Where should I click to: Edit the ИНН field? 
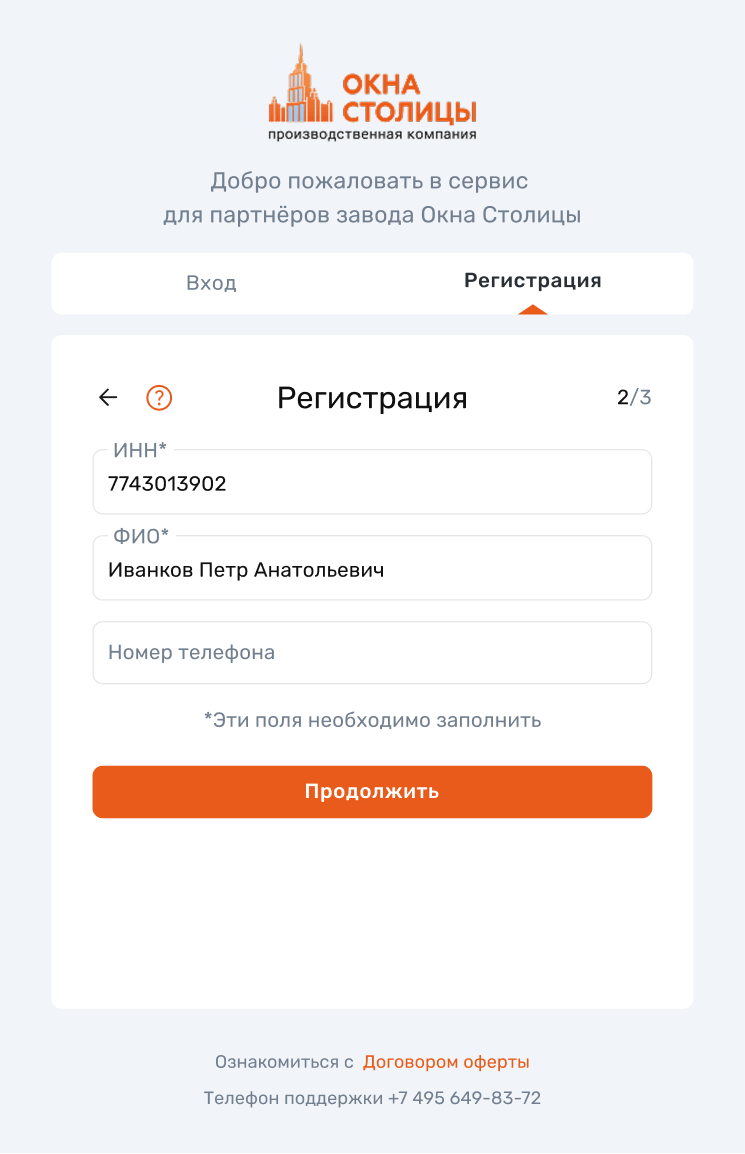coord(372,484)
